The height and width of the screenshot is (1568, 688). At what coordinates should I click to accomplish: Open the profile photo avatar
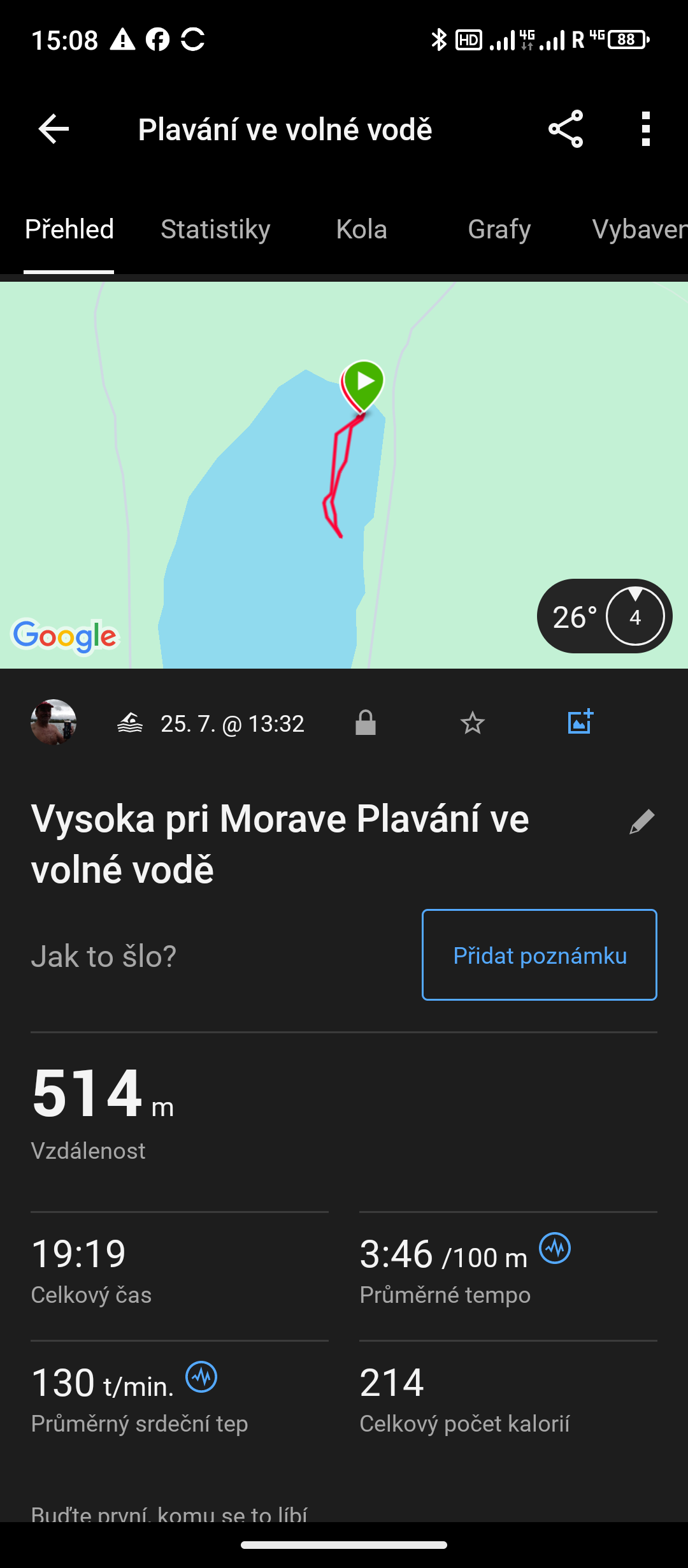[x=54, y=722]
